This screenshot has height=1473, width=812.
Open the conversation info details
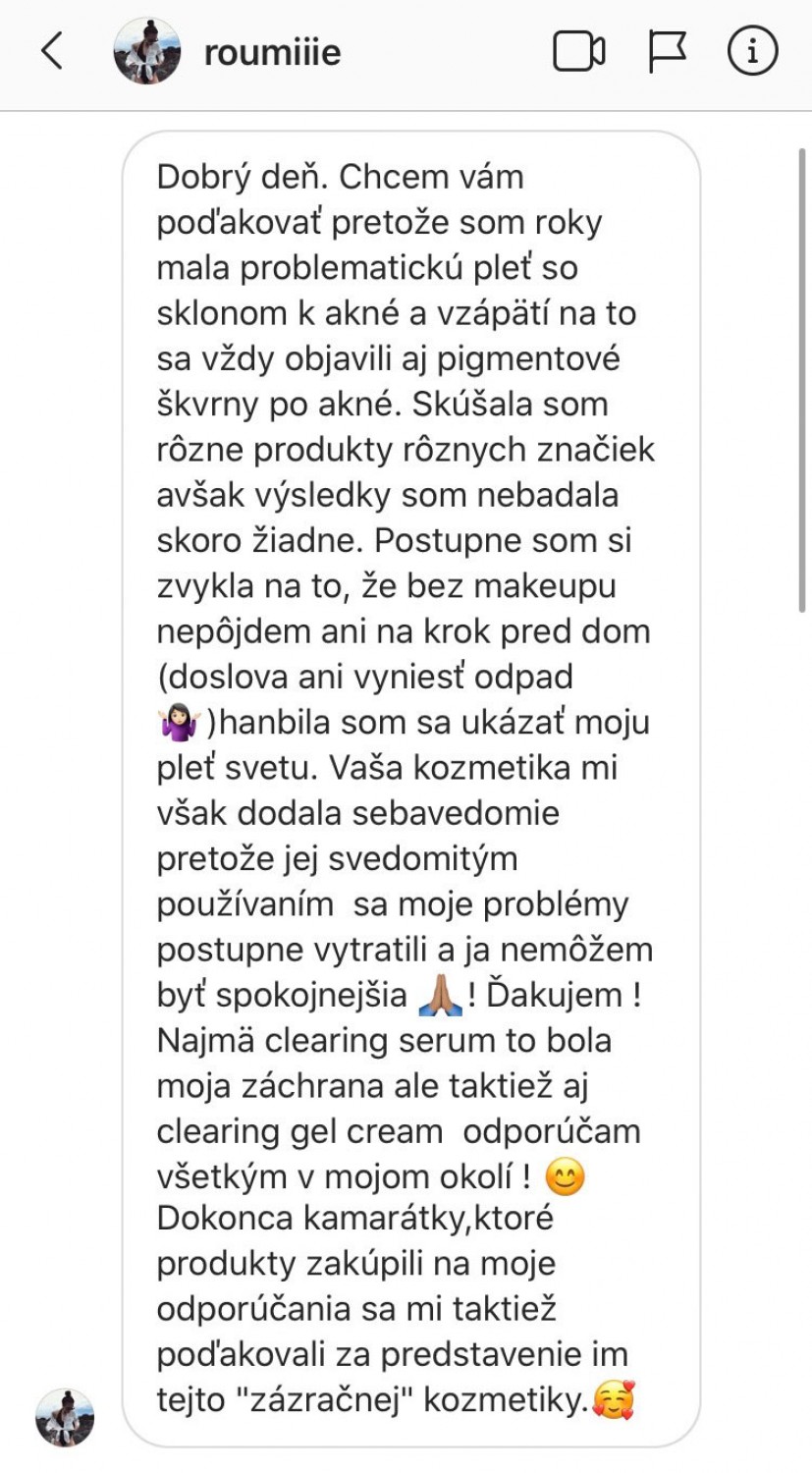[x=753, y=51]
